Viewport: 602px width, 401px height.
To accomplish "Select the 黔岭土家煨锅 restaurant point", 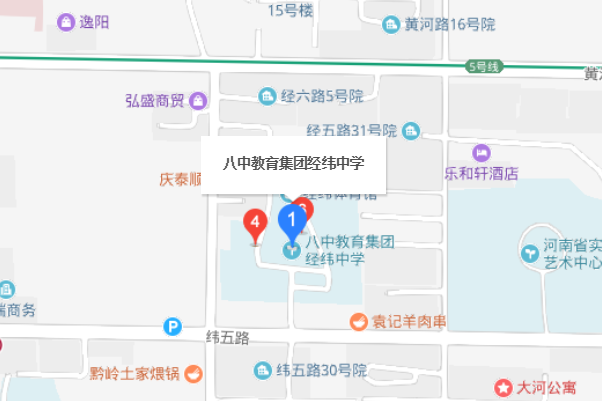I will [193, 373].
